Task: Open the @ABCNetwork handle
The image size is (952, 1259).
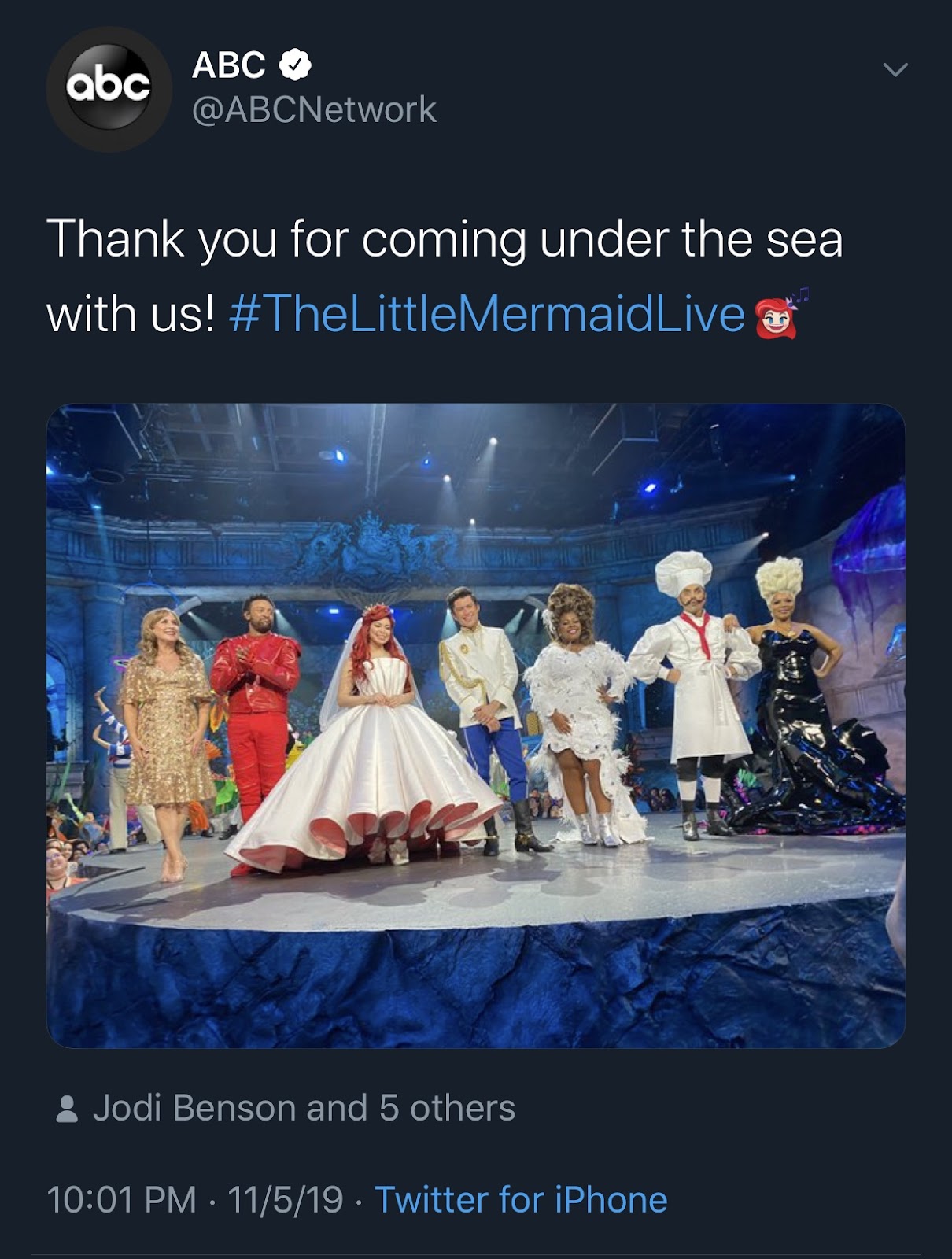Action: 314,109
